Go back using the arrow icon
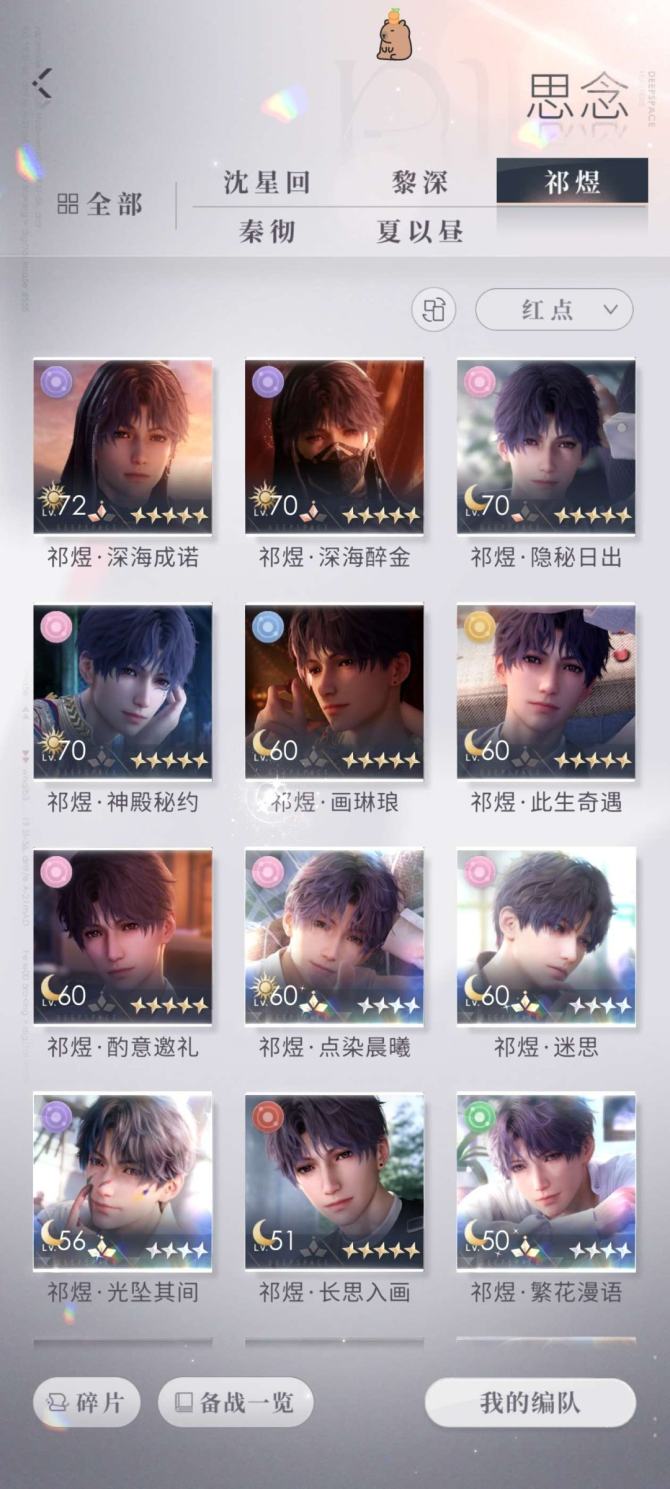670x1489 pixels. coord(42,83)
